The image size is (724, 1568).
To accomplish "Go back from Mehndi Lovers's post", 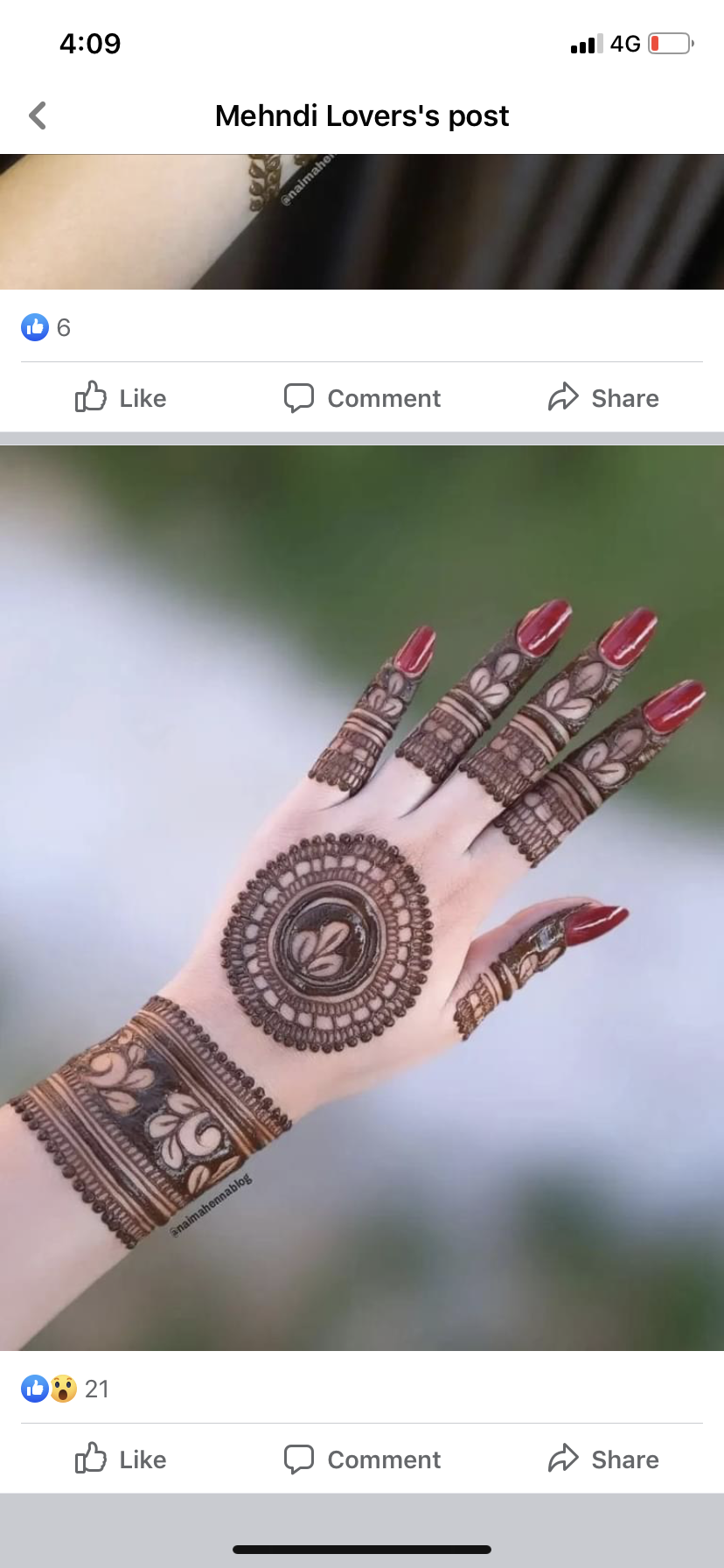I will [x=38, y=115].
